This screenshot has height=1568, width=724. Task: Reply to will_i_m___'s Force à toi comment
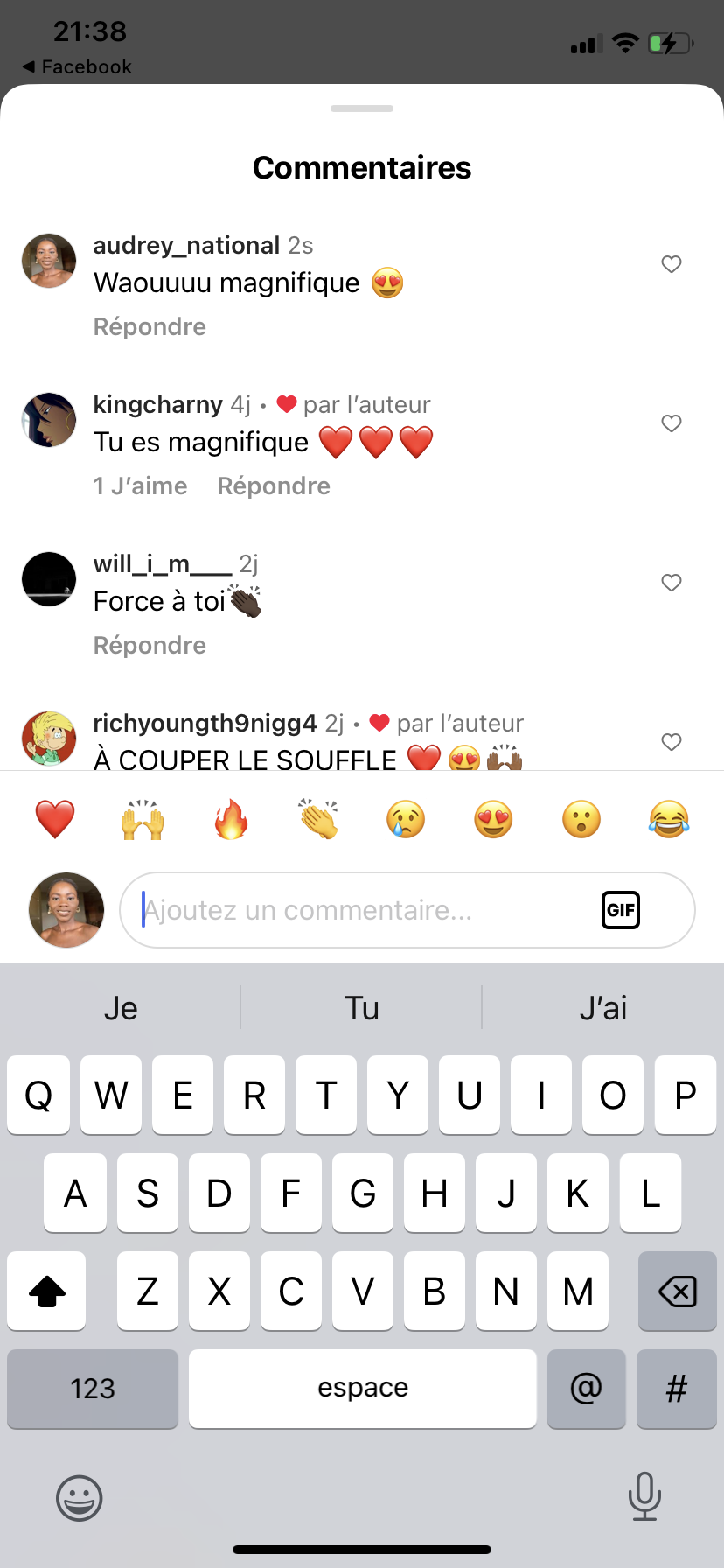pos(150,645)
